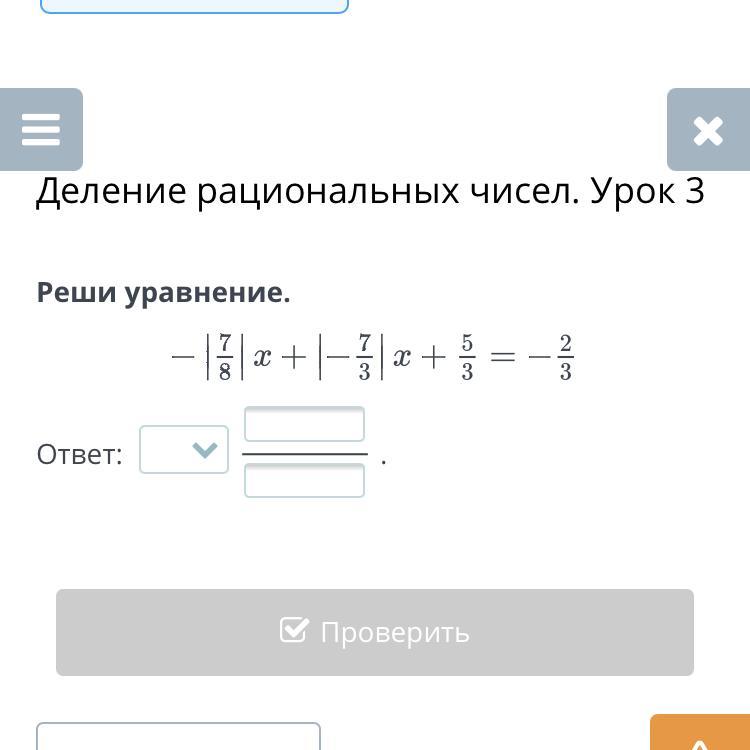Close the lesson with the X button
The width and height of the screenshot is (750, 750).
[x=707, y=130]
